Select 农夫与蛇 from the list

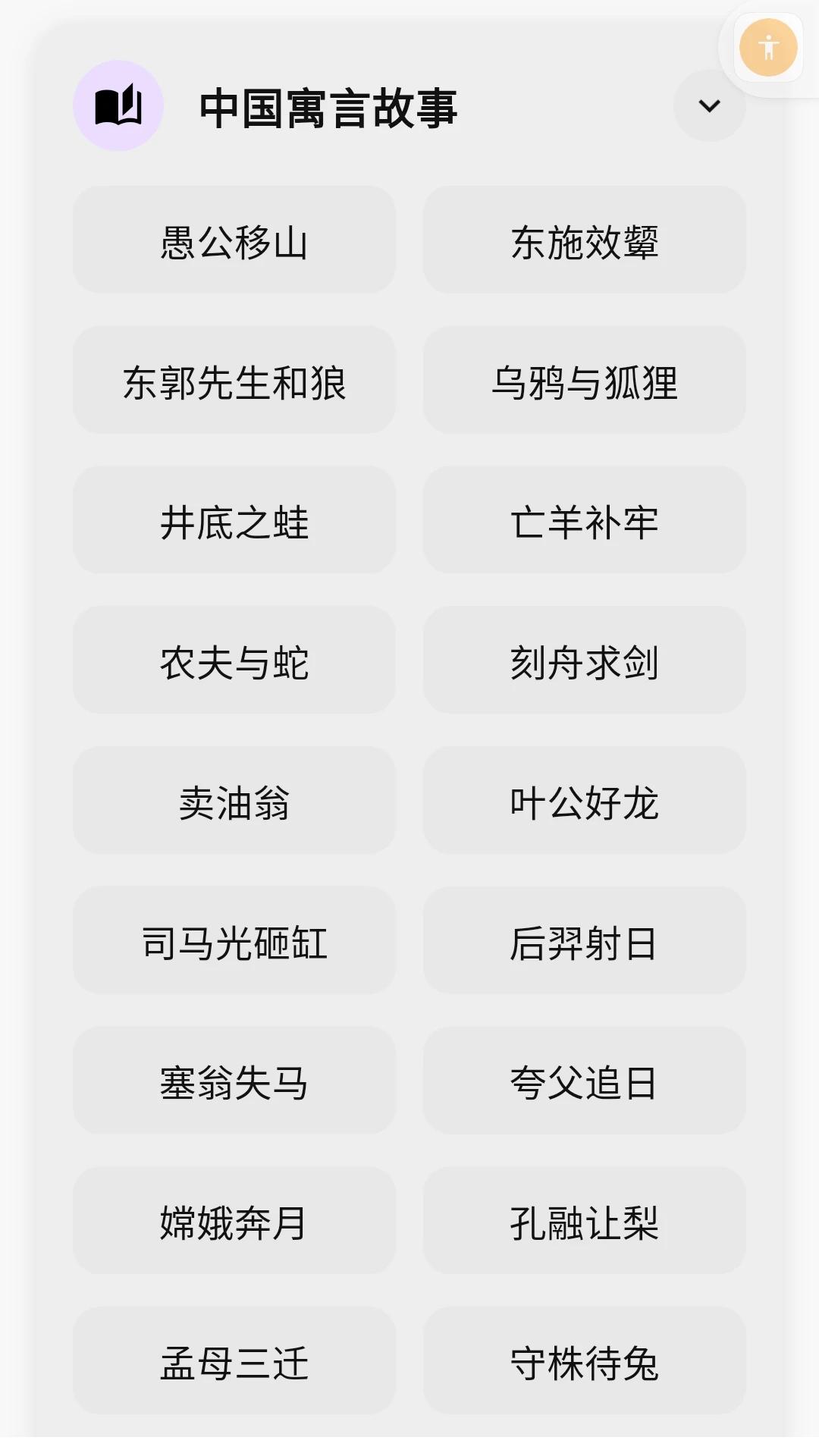(234, 662)
